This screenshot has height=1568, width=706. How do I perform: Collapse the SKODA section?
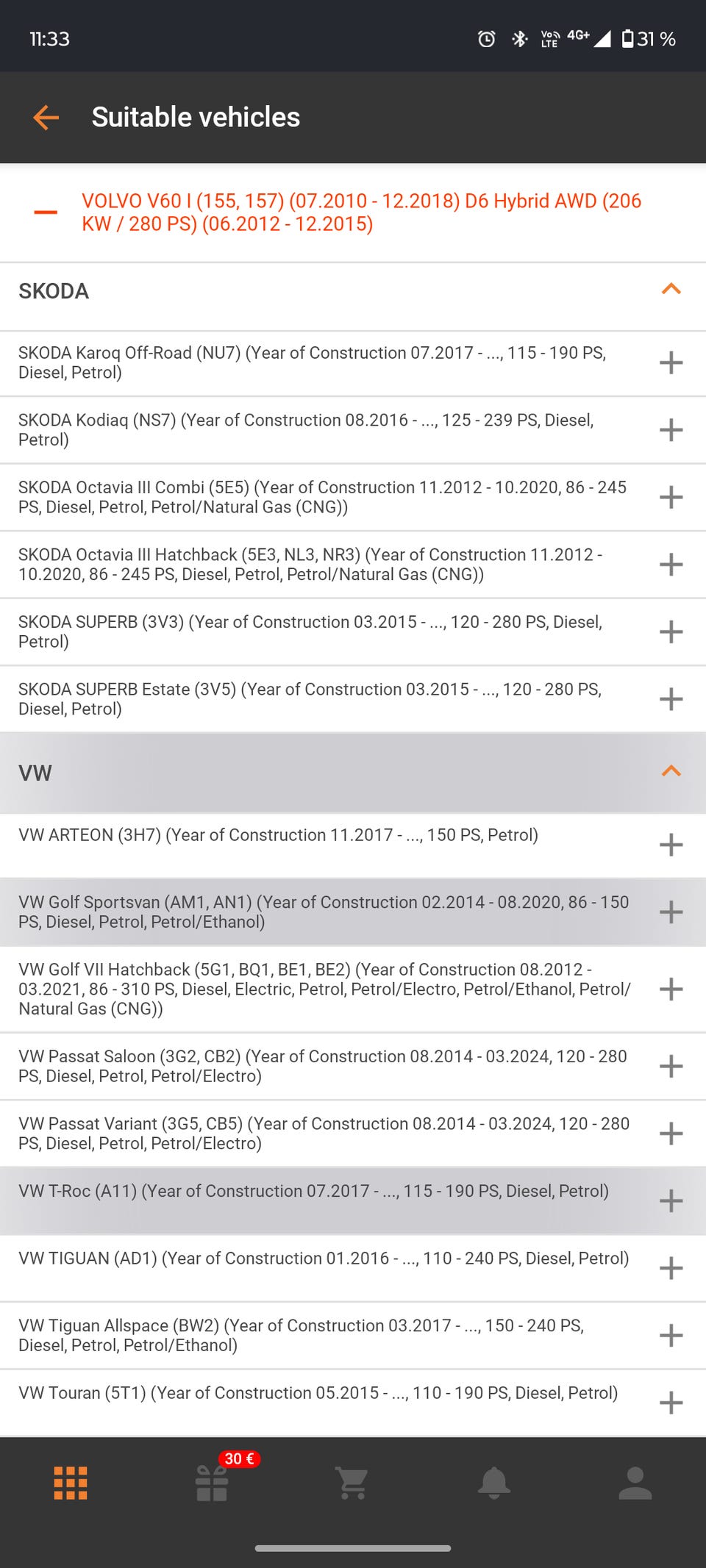coord(671,290)
